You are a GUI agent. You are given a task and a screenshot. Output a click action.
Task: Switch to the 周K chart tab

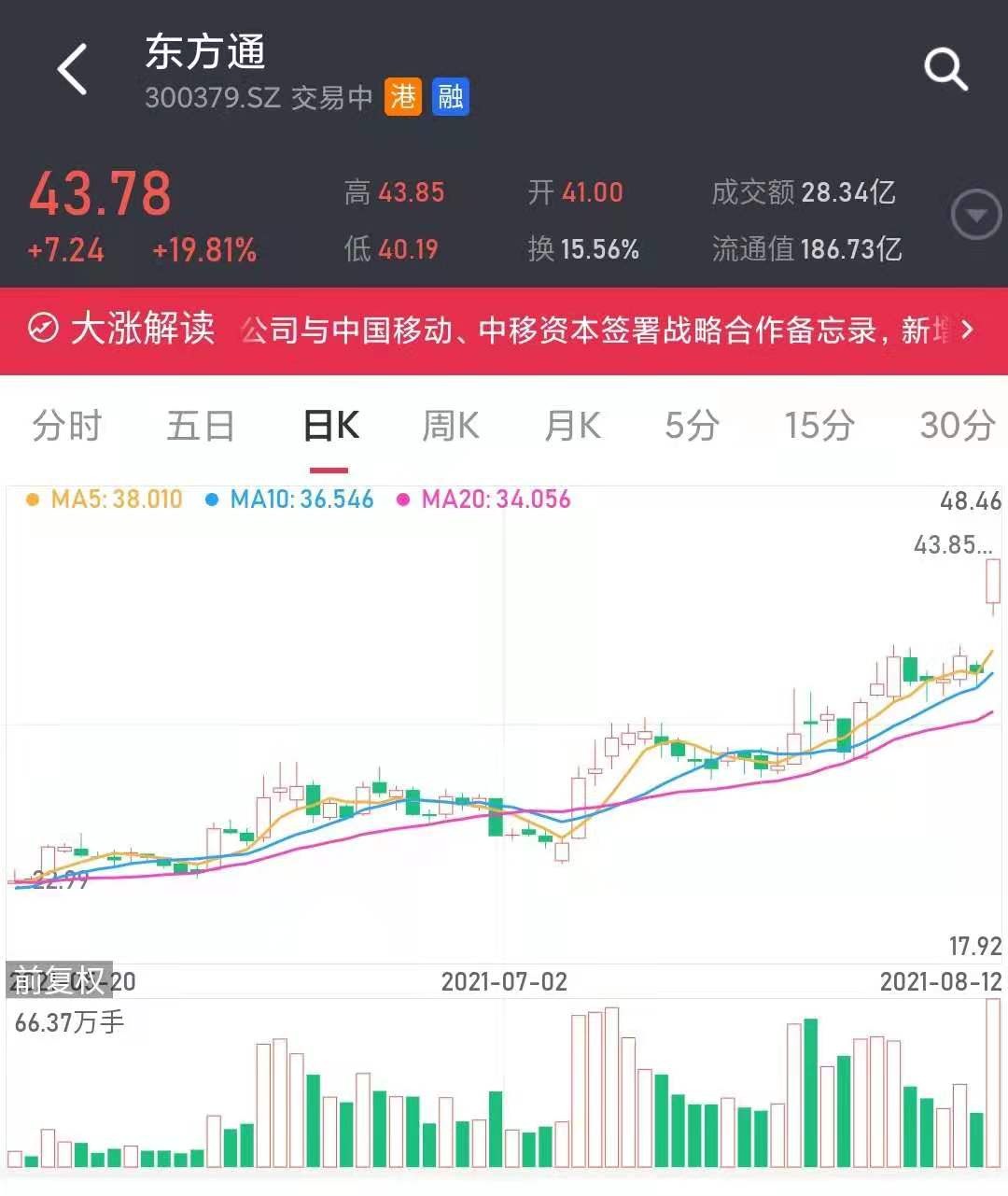click(450, 426)
